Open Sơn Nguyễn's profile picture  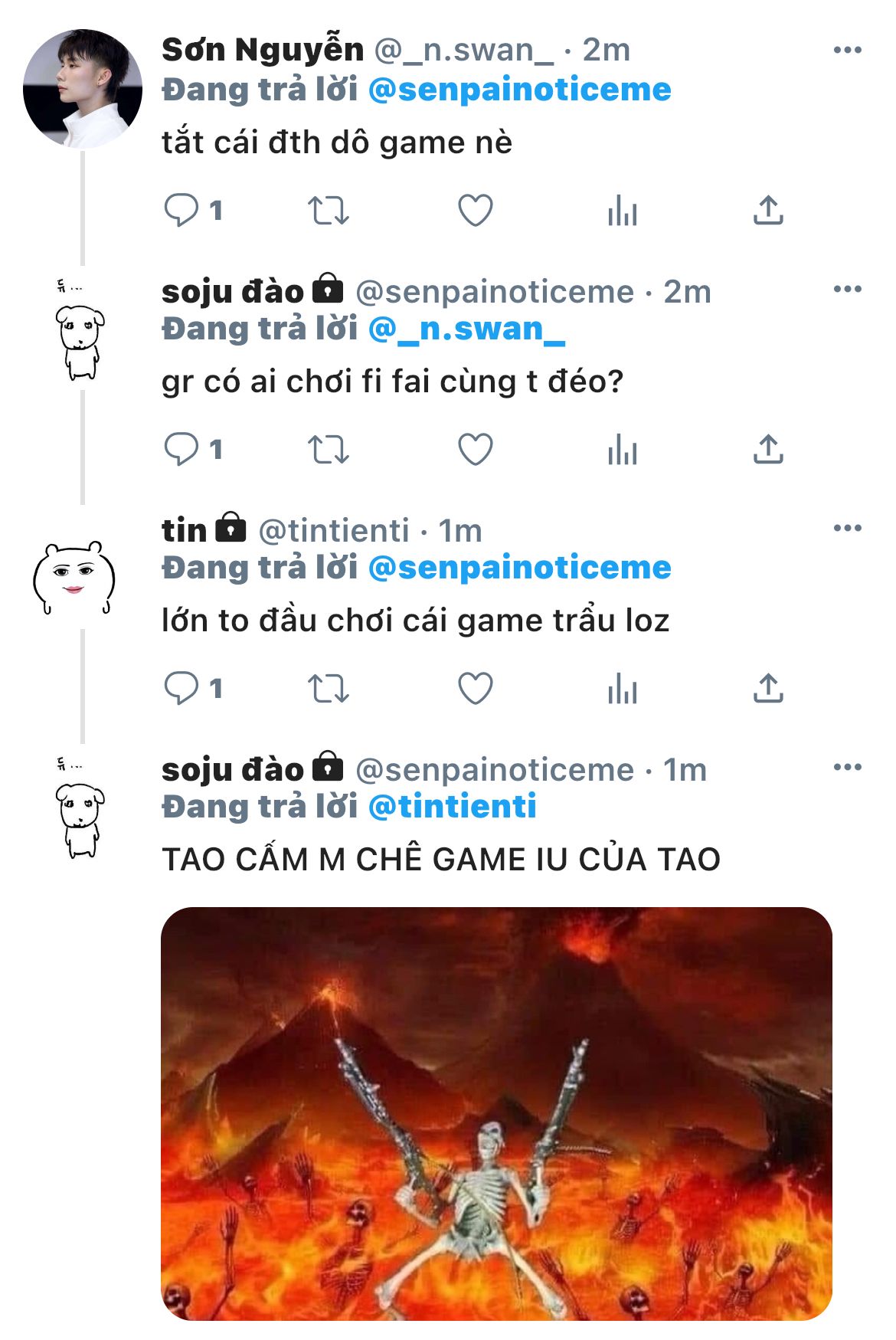tap(83, 89)
